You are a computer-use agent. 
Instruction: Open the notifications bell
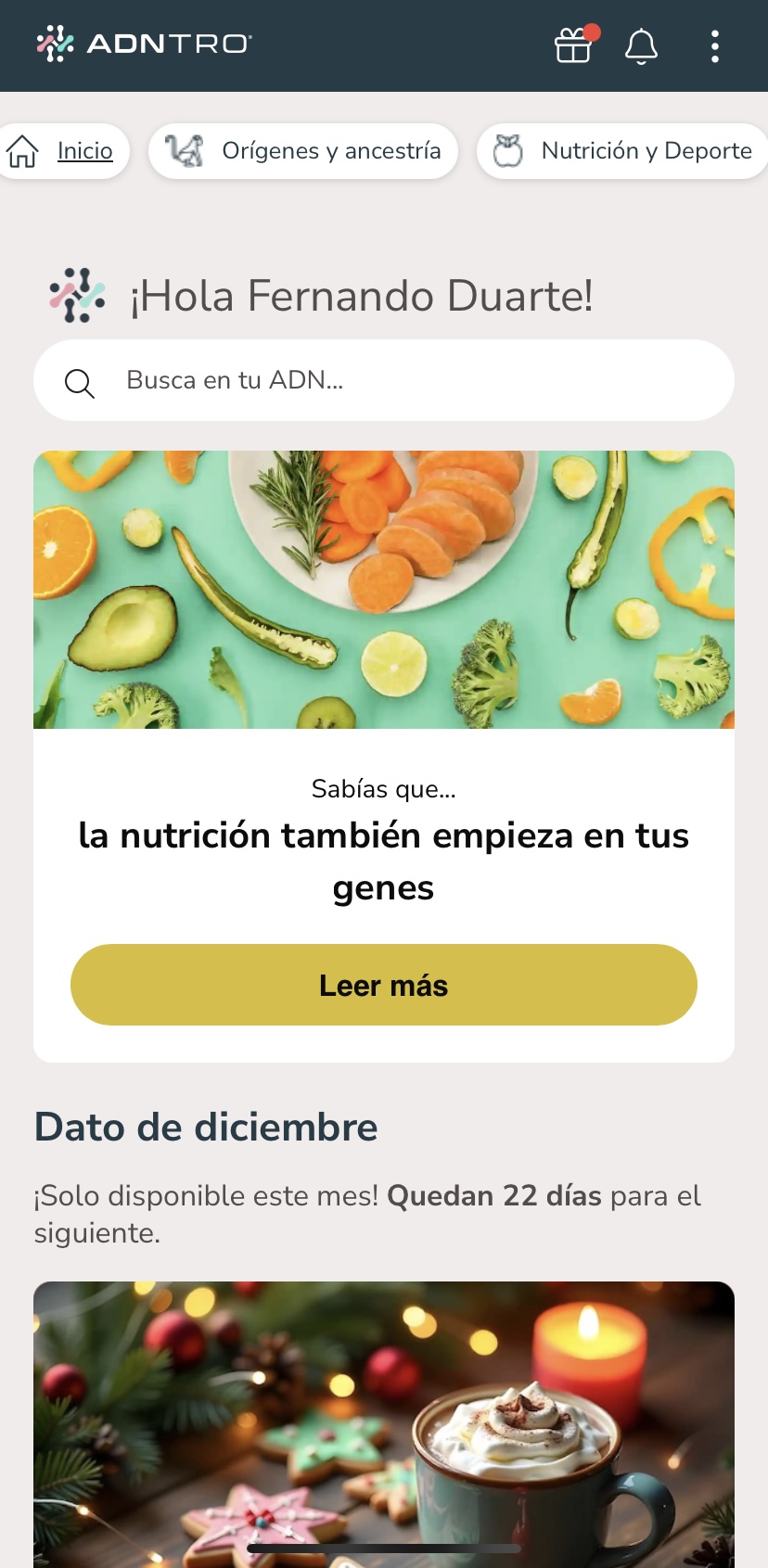click(641, 45)
